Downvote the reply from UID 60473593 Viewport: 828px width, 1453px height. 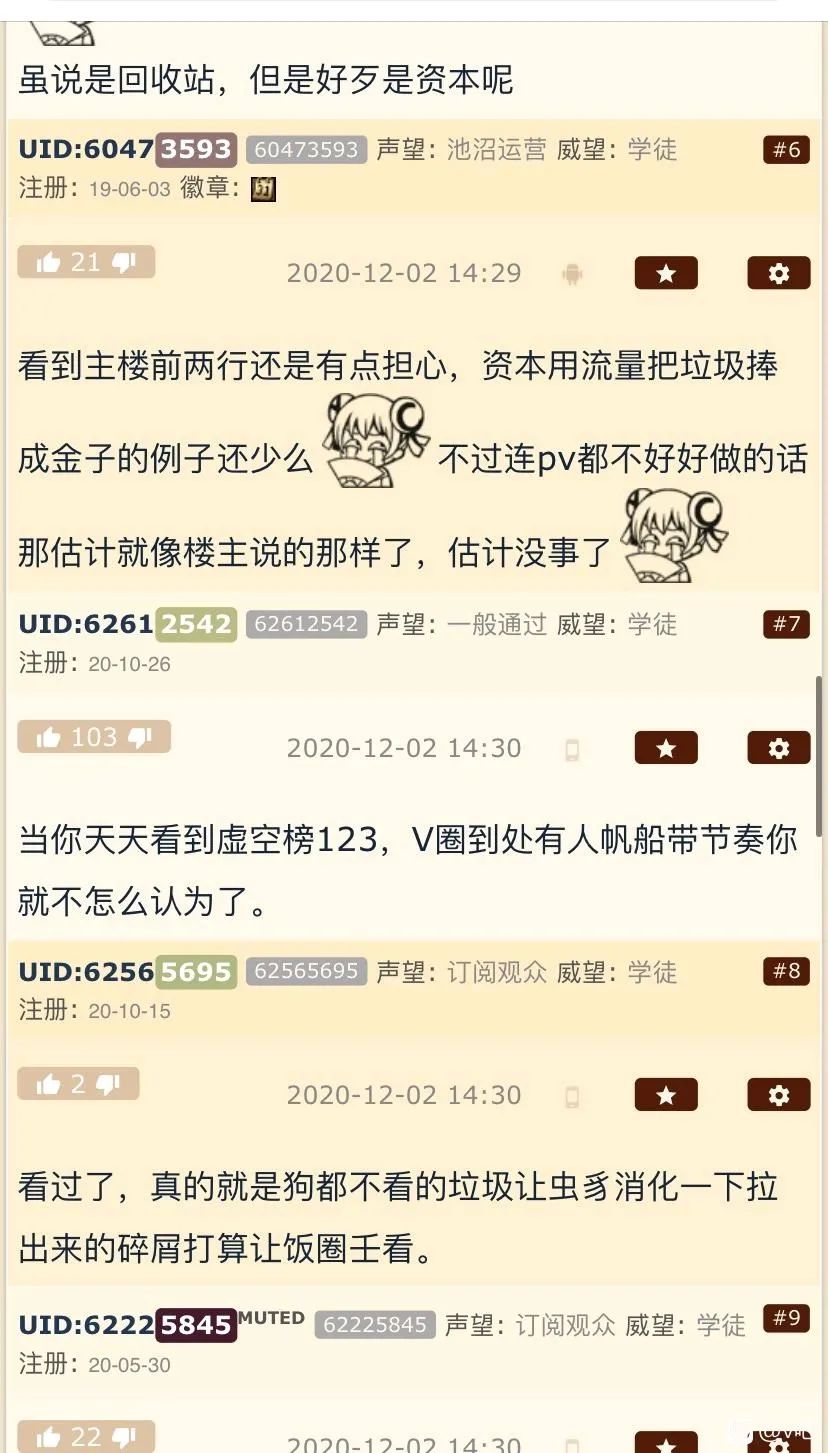(x=125, y=262)
